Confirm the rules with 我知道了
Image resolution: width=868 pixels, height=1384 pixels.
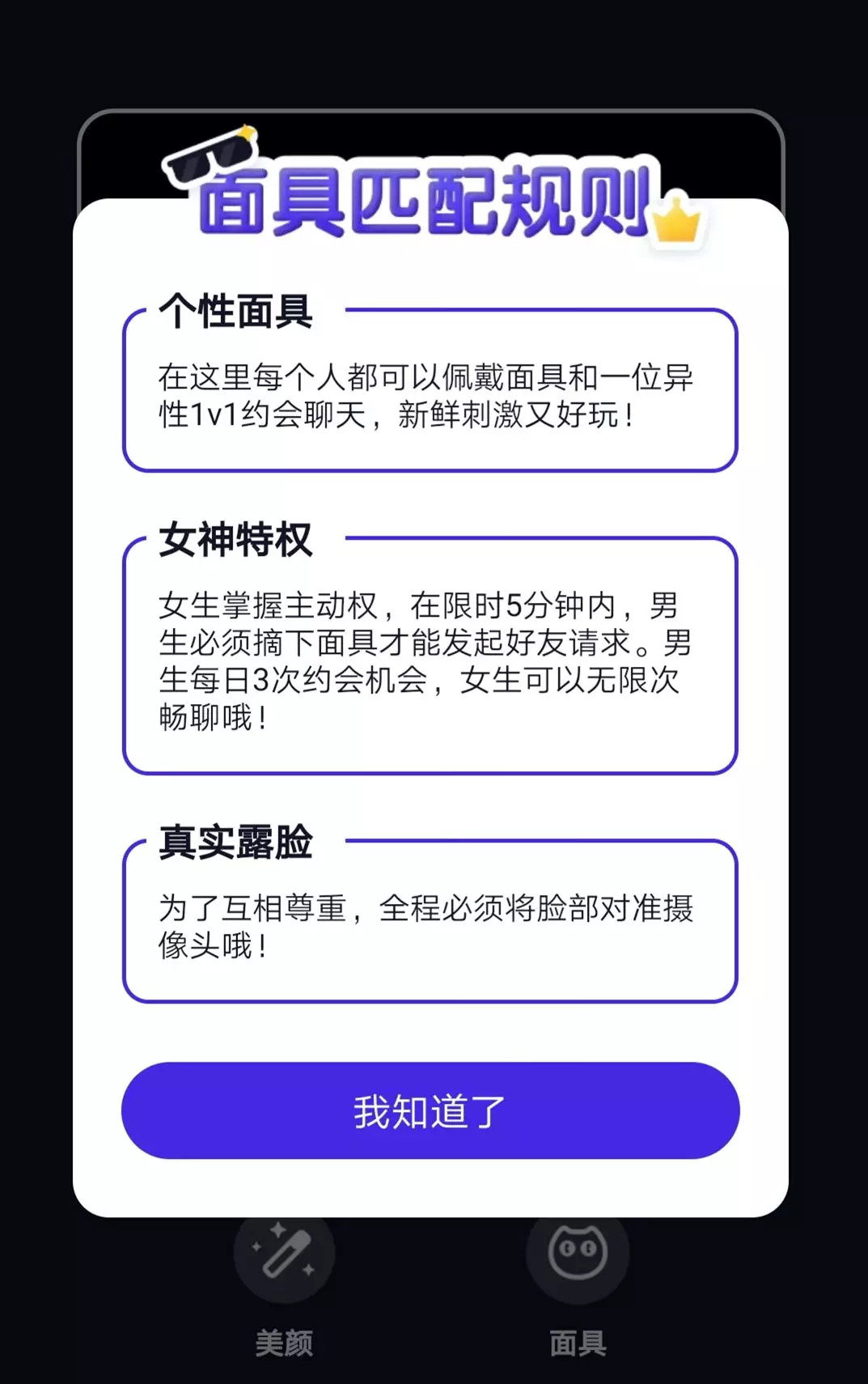[x=430, y=1110]
